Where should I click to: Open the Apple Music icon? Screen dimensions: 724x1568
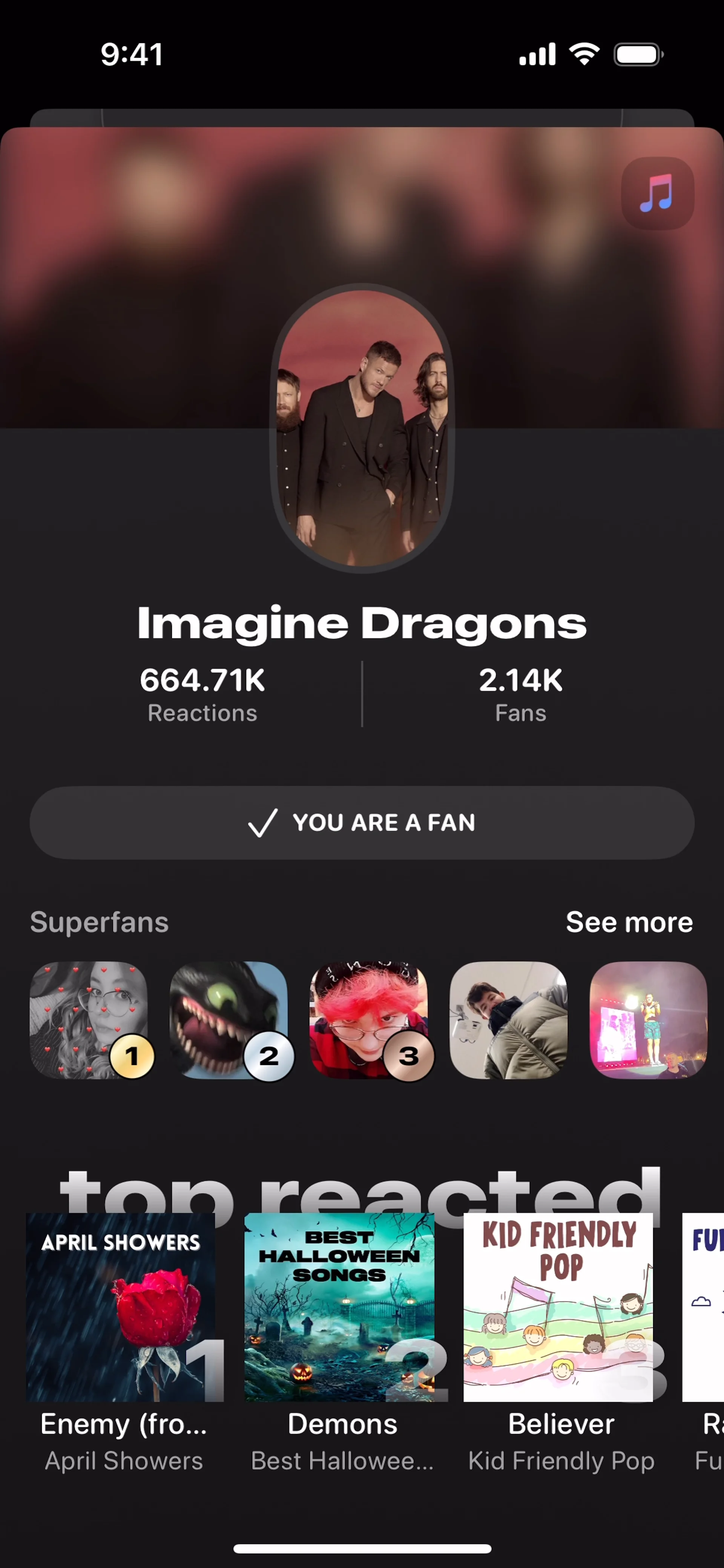click(x=657, y=193)
